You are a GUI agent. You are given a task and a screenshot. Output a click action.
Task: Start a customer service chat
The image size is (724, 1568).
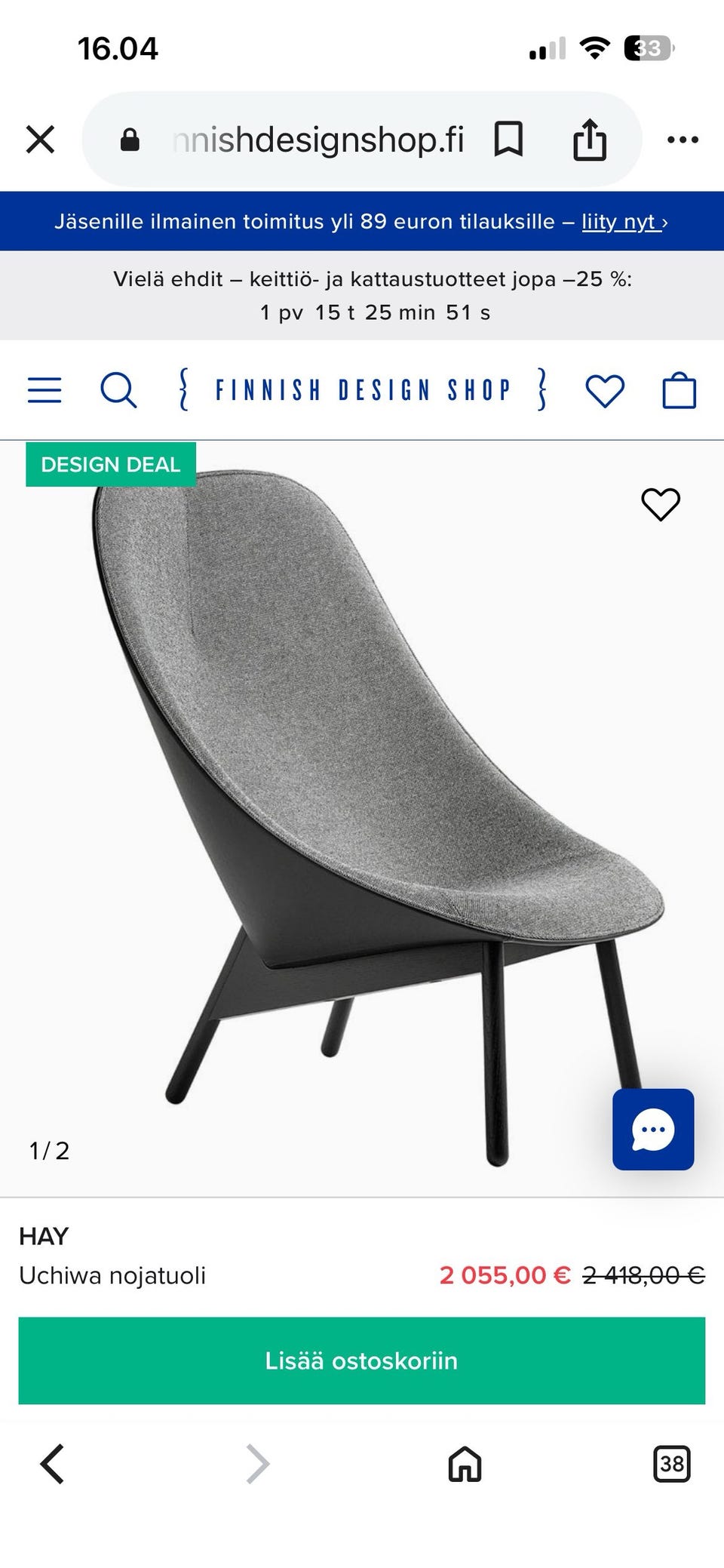[x=653, y=1130]
